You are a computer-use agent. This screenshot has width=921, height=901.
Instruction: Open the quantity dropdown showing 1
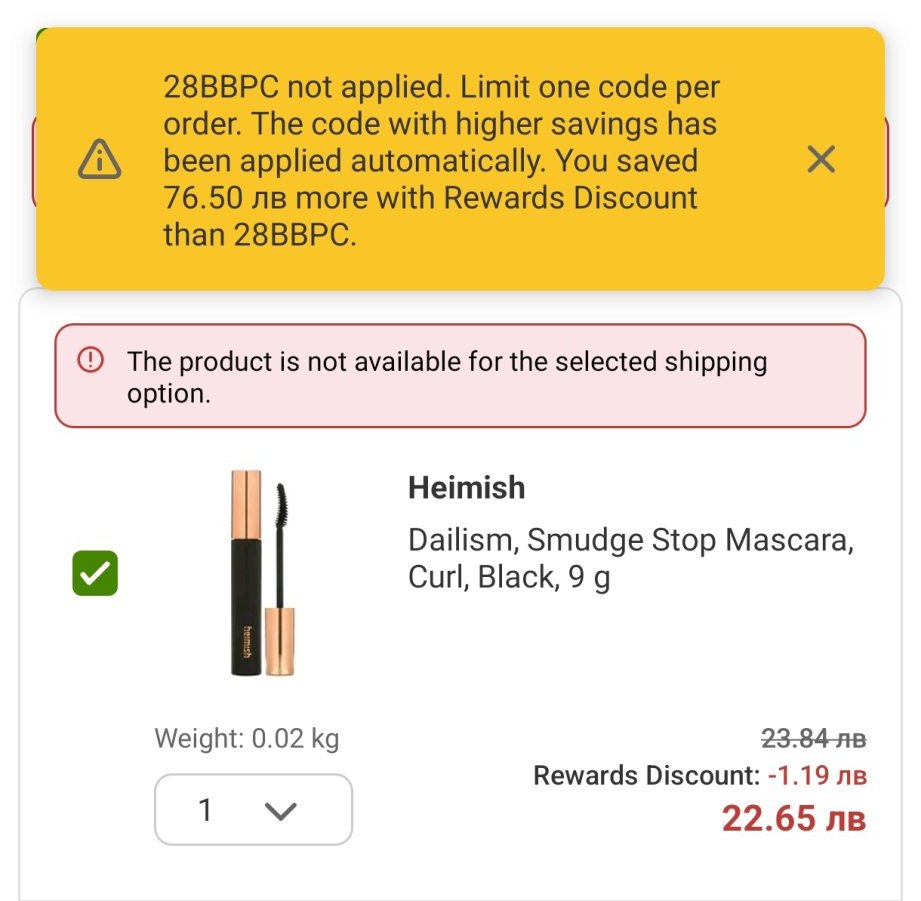[x=253, y=809]
